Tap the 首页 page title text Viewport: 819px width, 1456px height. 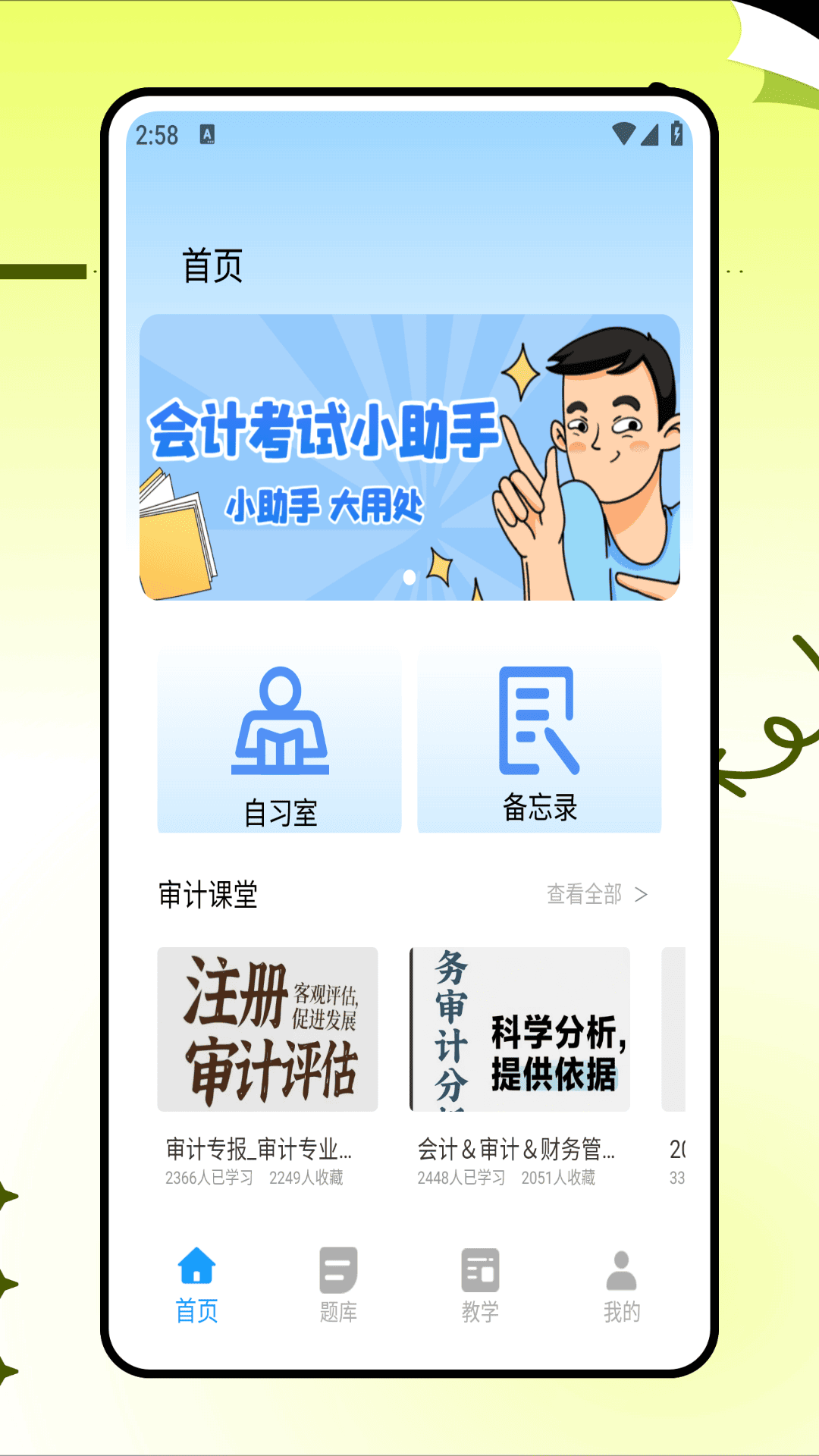tap(210, 265)
